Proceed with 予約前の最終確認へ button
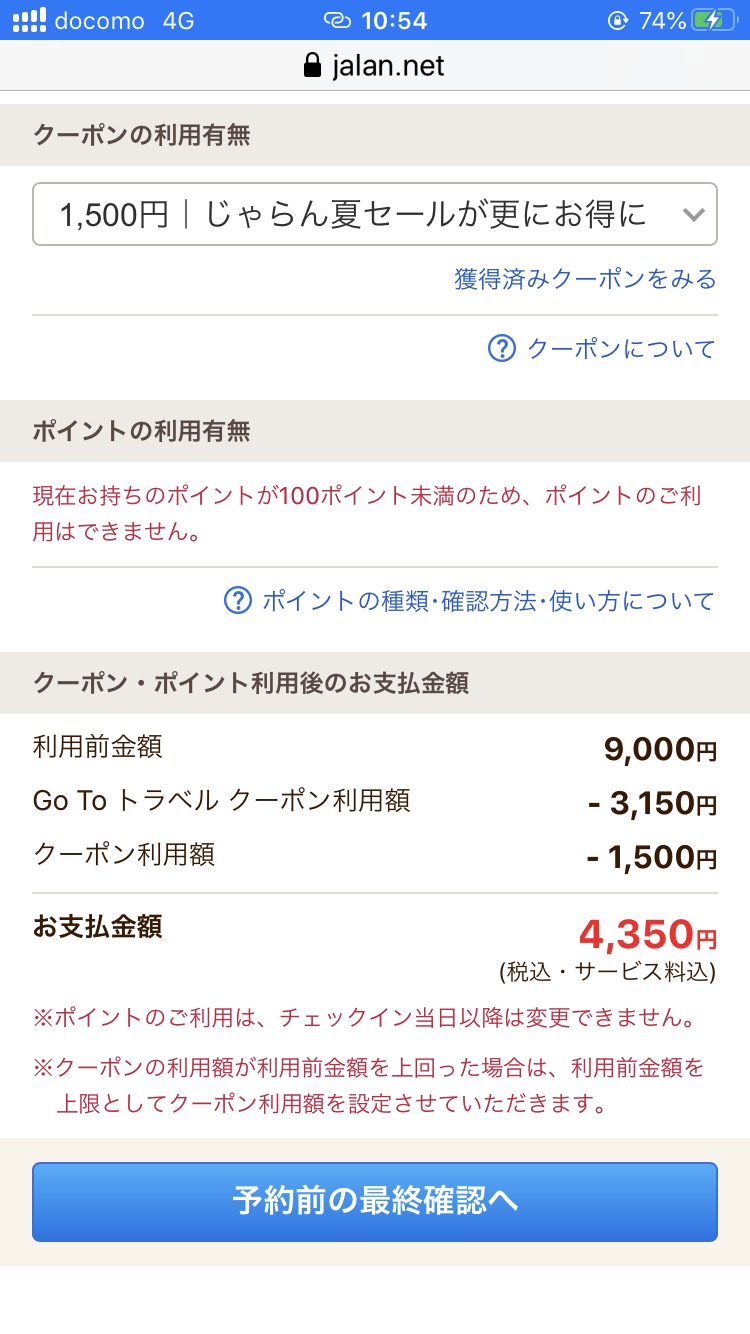 click(x=375, y=1202)
